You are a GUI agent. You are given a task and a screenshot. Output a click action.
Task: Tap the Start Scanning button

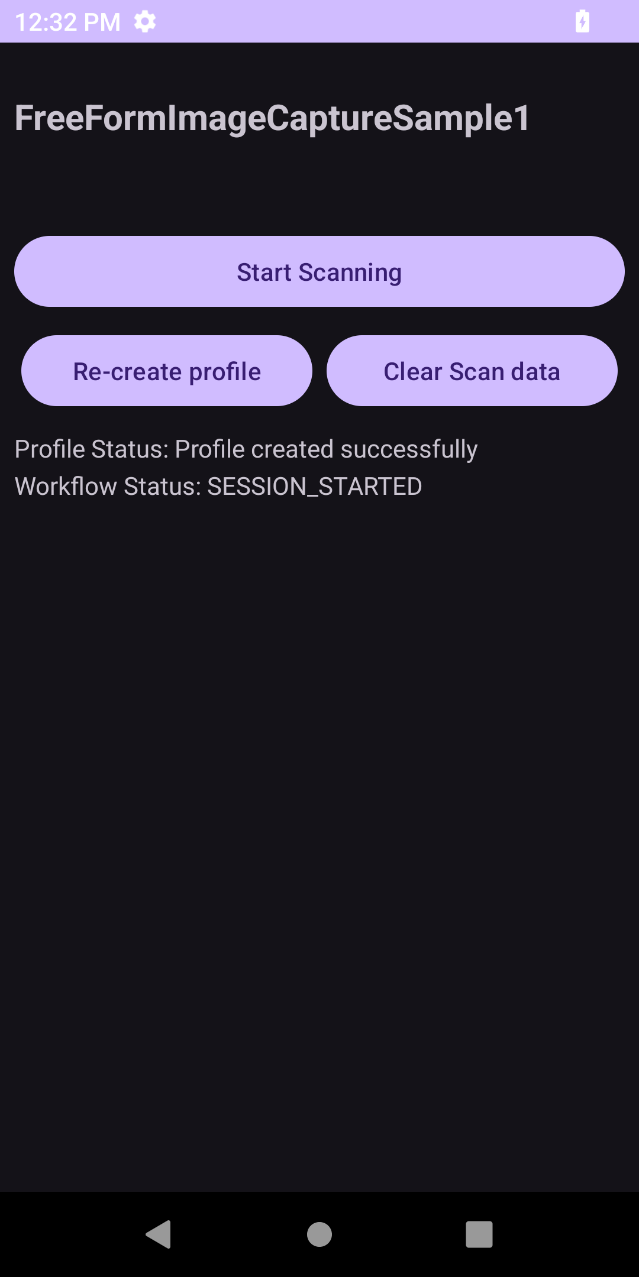[319, 272]
